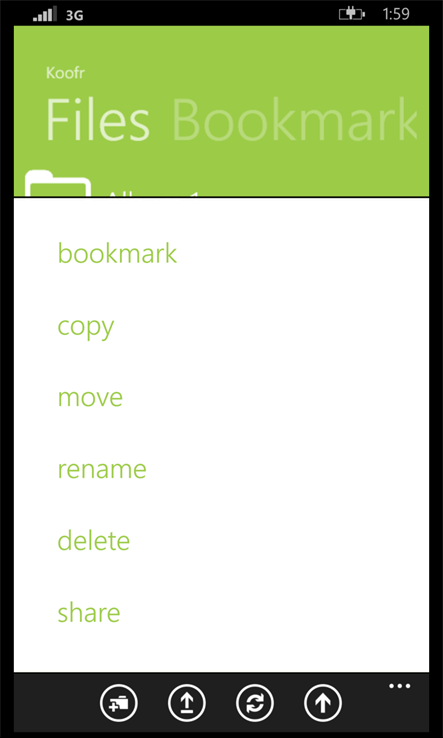Expand the app bar ellipsis menu
The width and height of the screenshot is (443, 738).
coord(400,686)
